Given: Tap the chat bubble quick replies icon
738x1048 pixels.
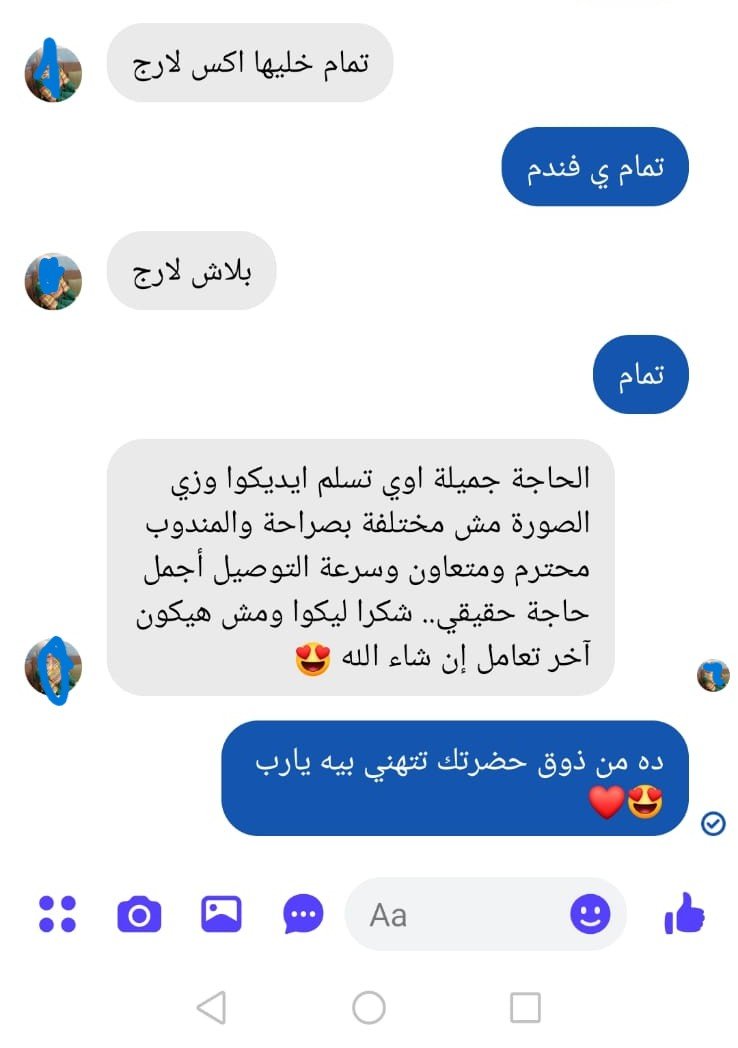Looking at the screenshot, I should tap(302, 914).
